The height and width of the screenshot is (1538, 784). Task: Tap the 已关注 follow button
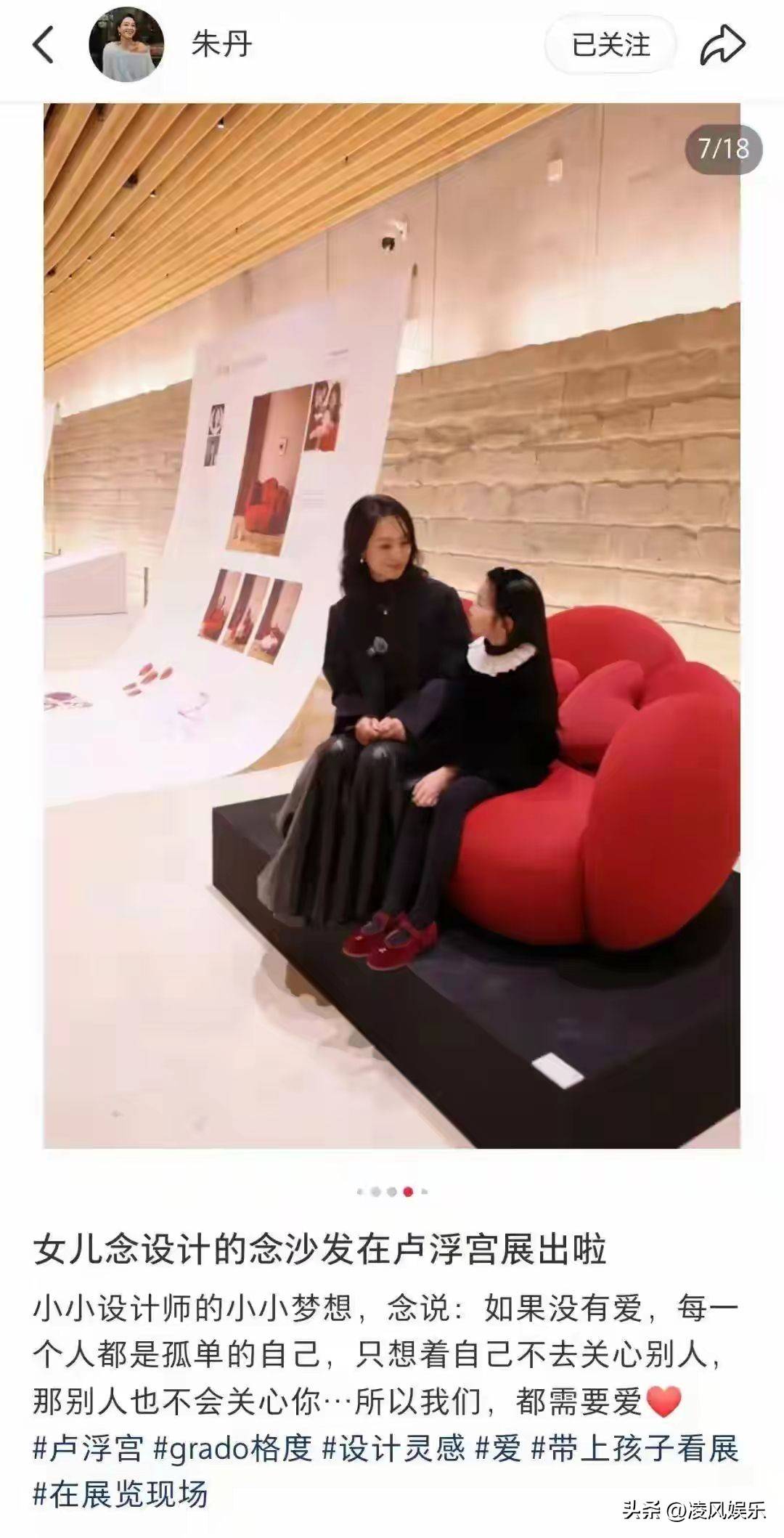pyautogui.click(x=611, y=45)
